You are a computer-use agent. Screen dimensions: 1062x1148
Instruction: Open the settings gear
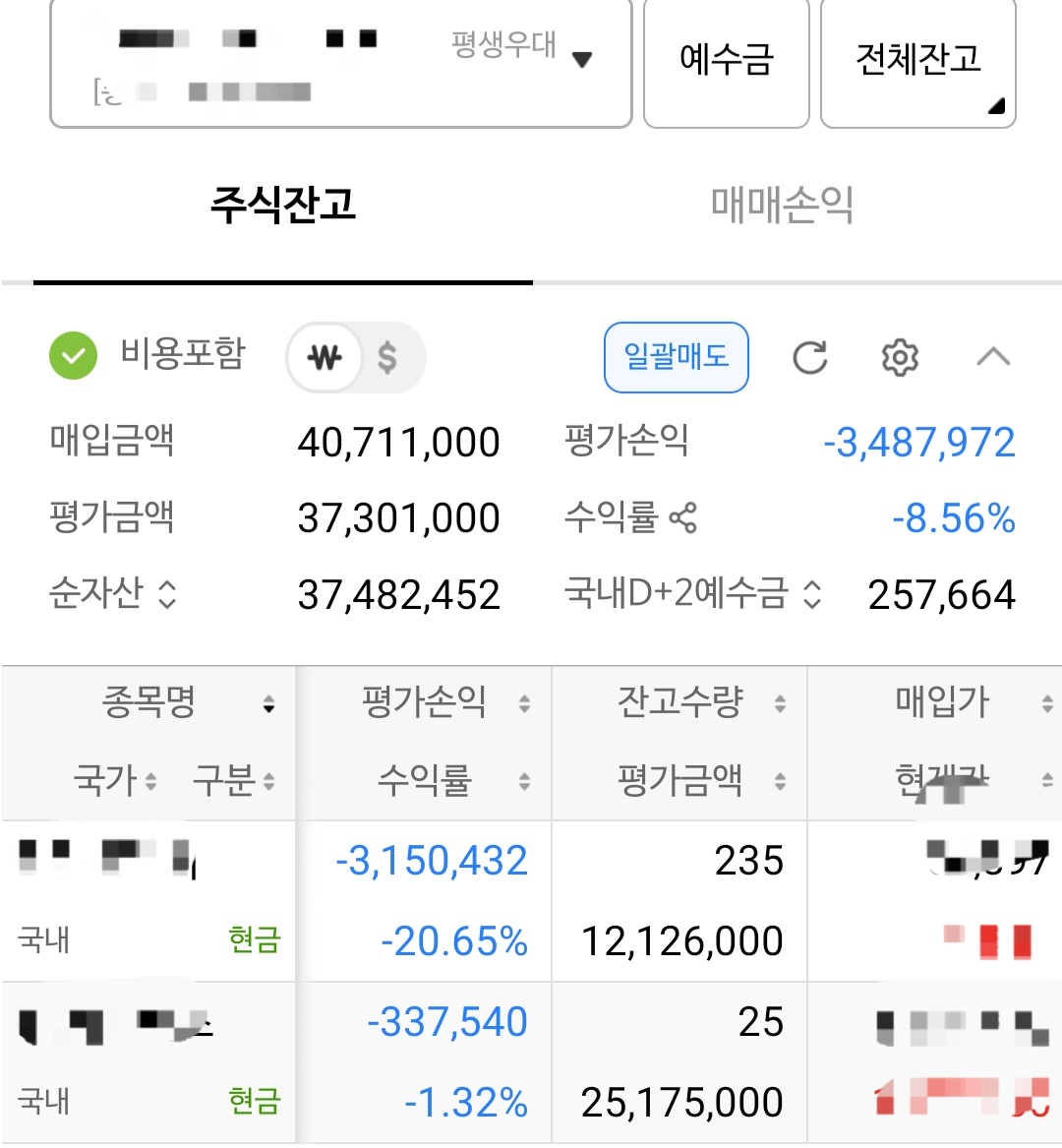[x=900, y=358]
